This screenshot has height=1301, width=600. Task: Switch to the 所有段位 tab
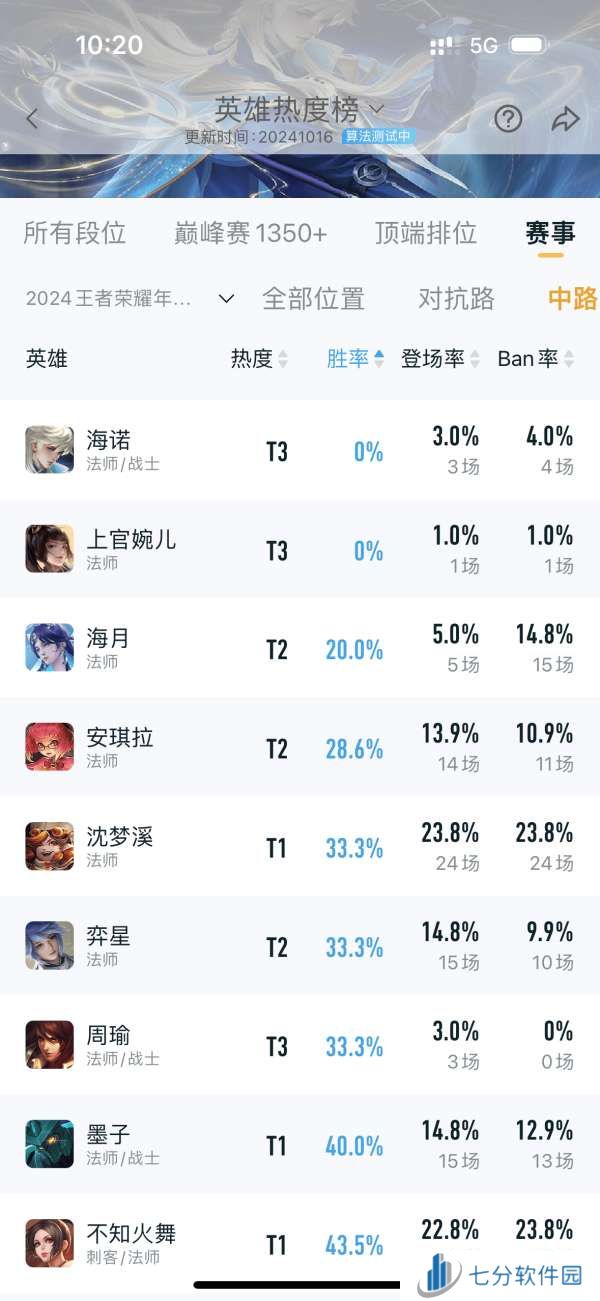point(75,233)
